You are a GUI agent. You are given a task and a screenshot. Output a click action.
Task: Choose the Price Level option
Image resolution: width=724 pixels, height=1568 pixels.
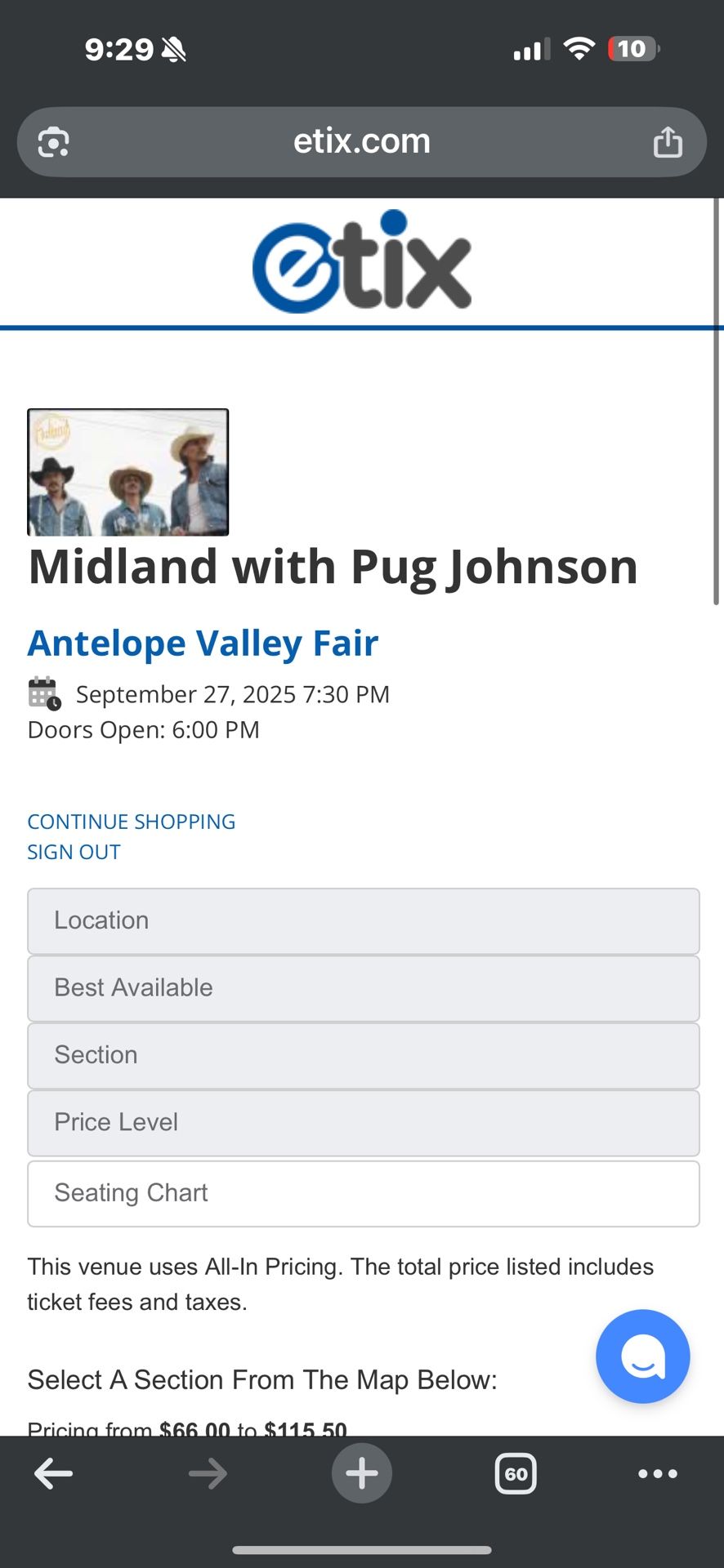[x=363, y=1123]
